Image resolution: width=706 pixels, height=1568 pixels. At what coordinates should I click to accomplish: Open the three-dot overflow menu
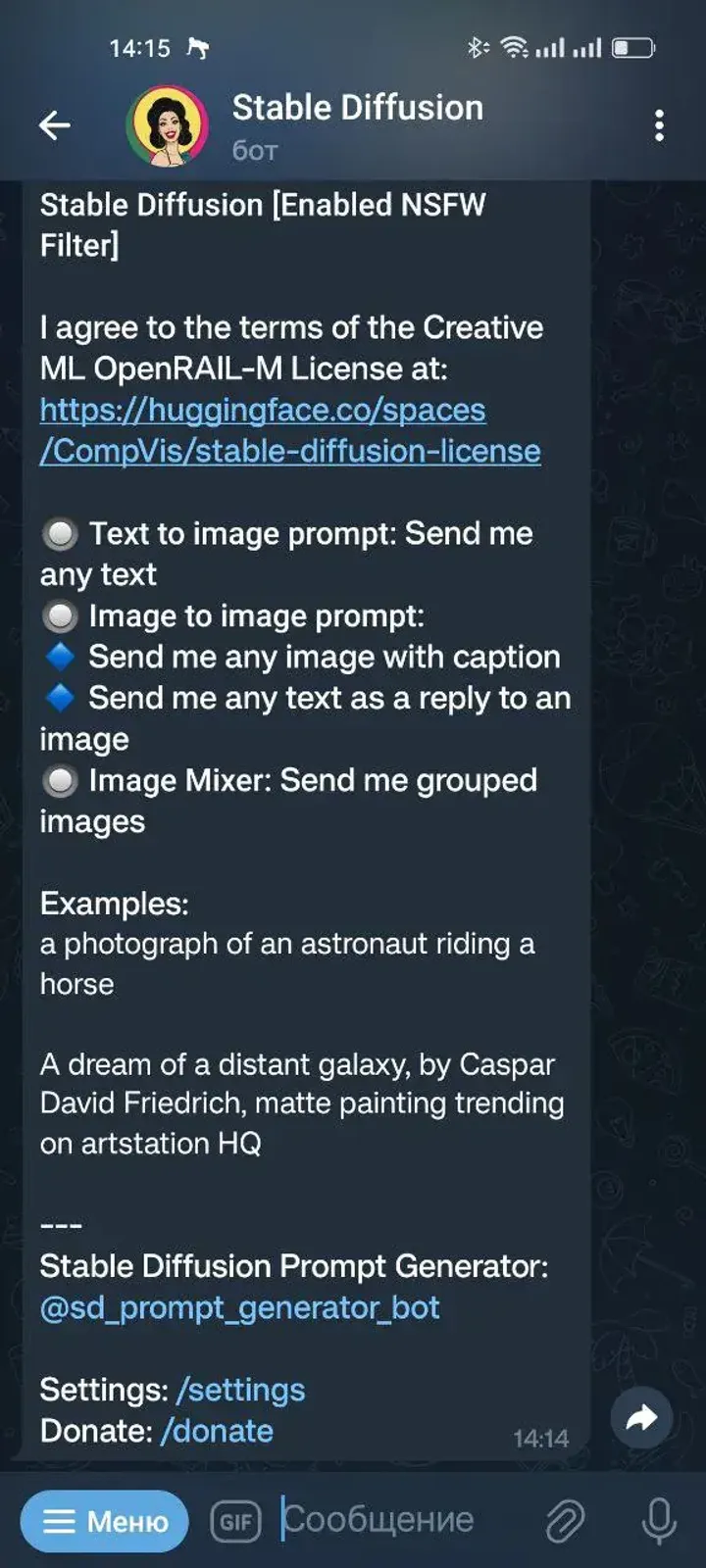[x=659, y=125]
